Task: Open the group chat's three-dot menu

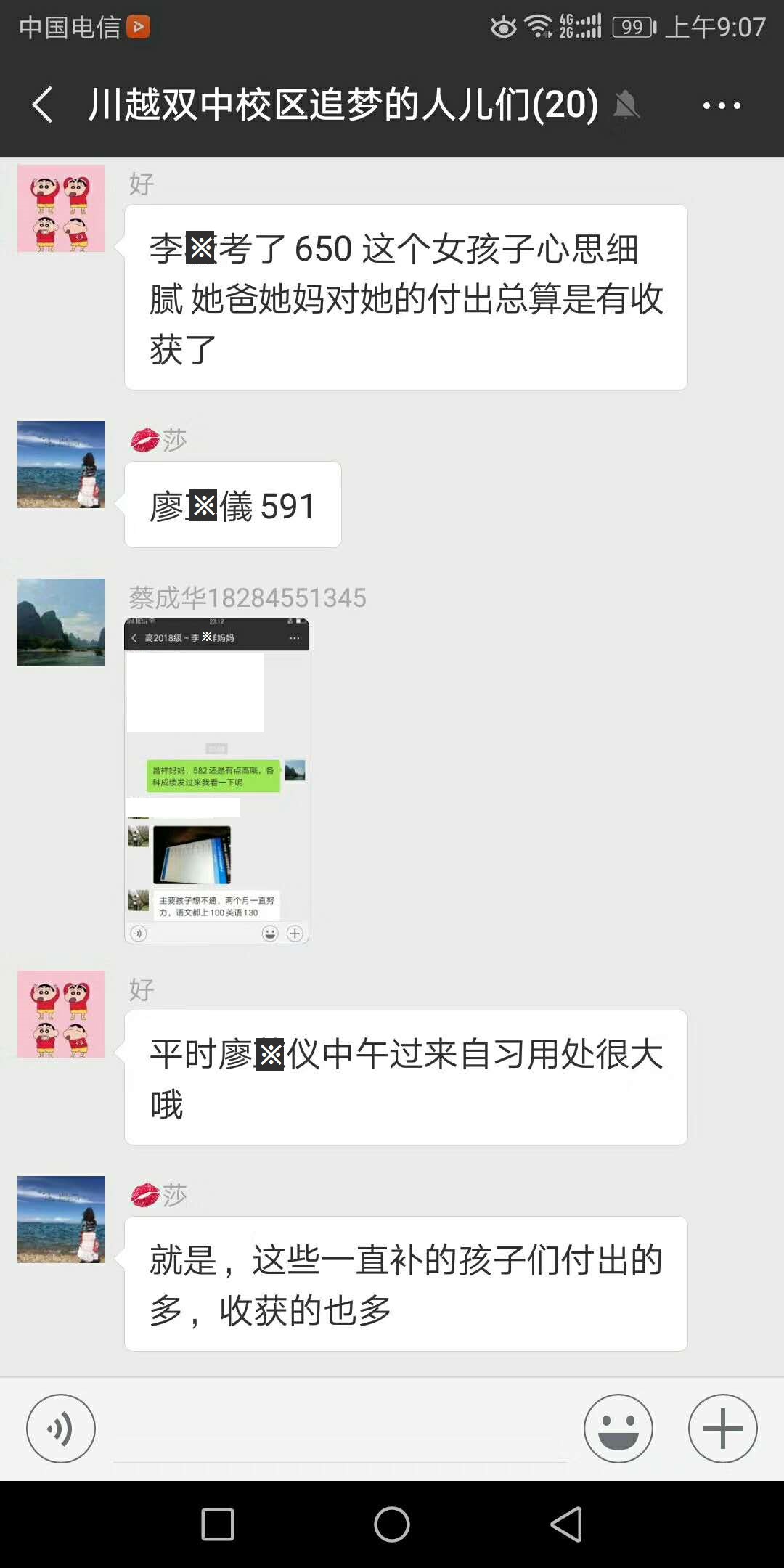Action: [721, 106]
